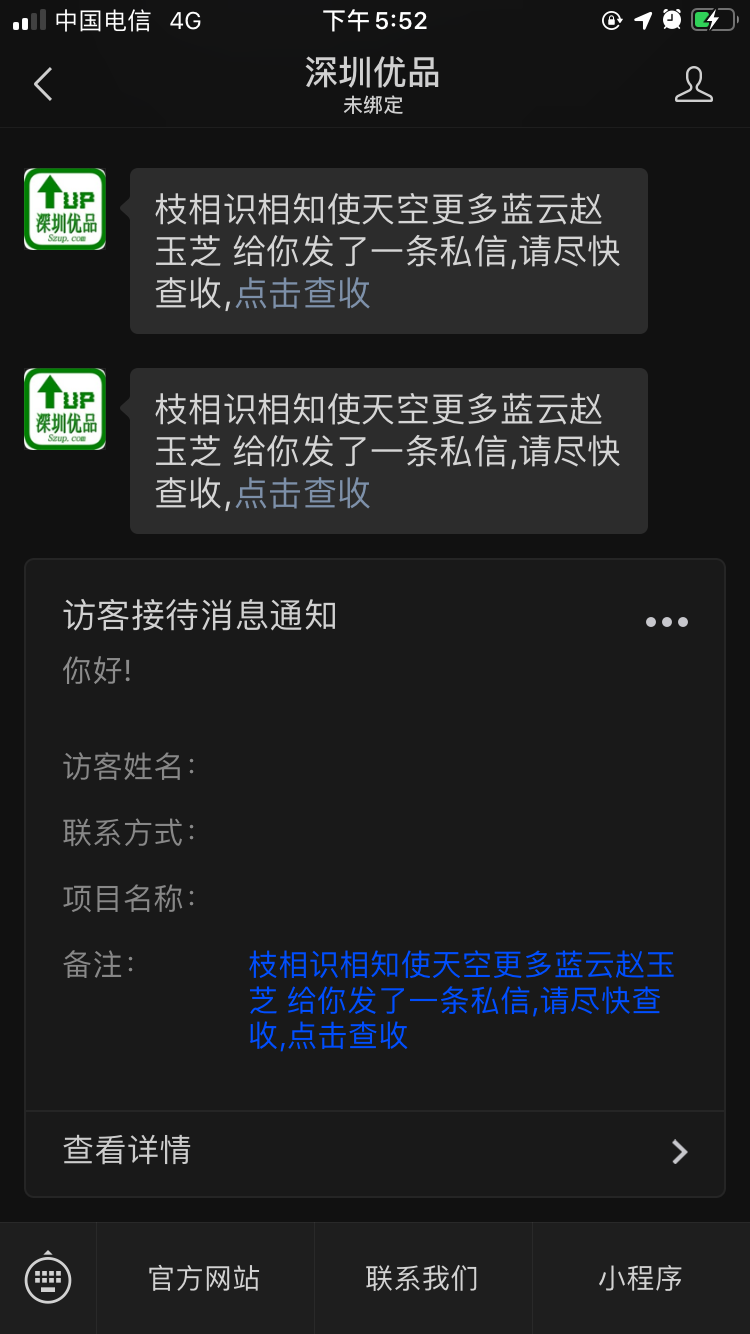The image size is (750, 1334).
Task: Open 查看详情 for the visitor notification
Action: (374, 1151)
